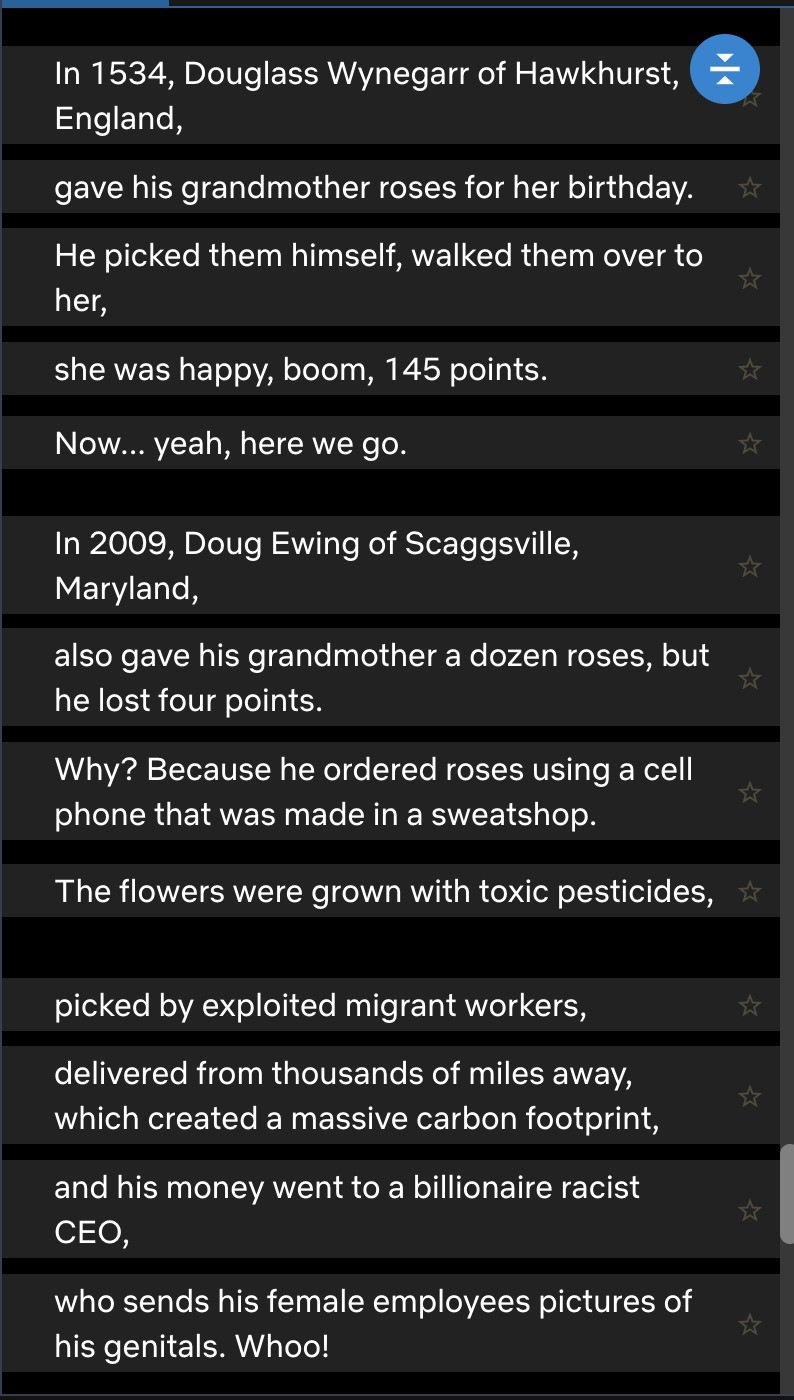
Task: Star the 'He picked them himself' line
Action: pyautogui.click(x=749, y=279)
